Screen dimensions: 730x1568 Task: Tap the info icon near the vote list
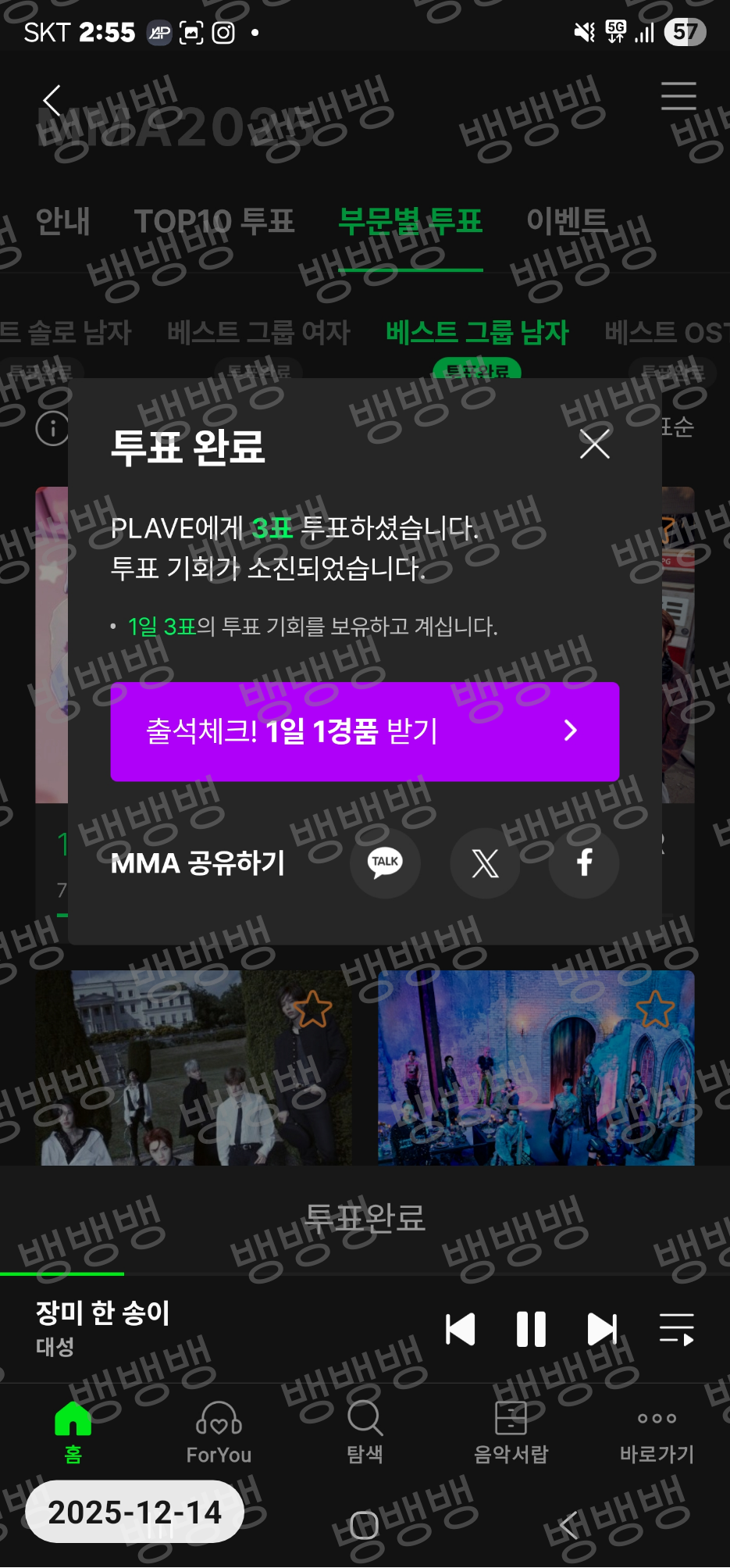52,429
